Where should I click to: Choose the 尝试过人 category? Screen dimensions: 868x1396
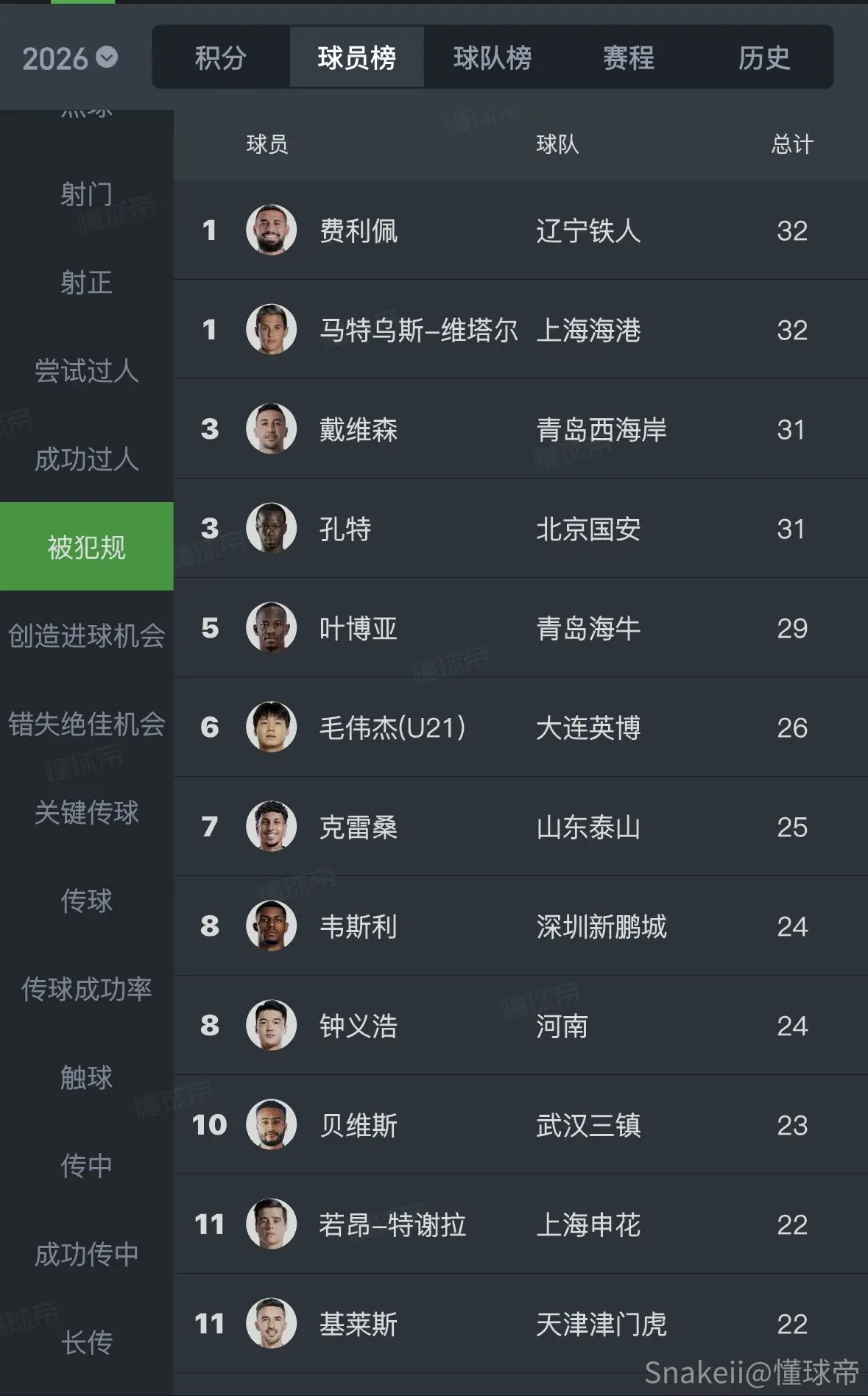pyautogui.click(x=87, y=370)
